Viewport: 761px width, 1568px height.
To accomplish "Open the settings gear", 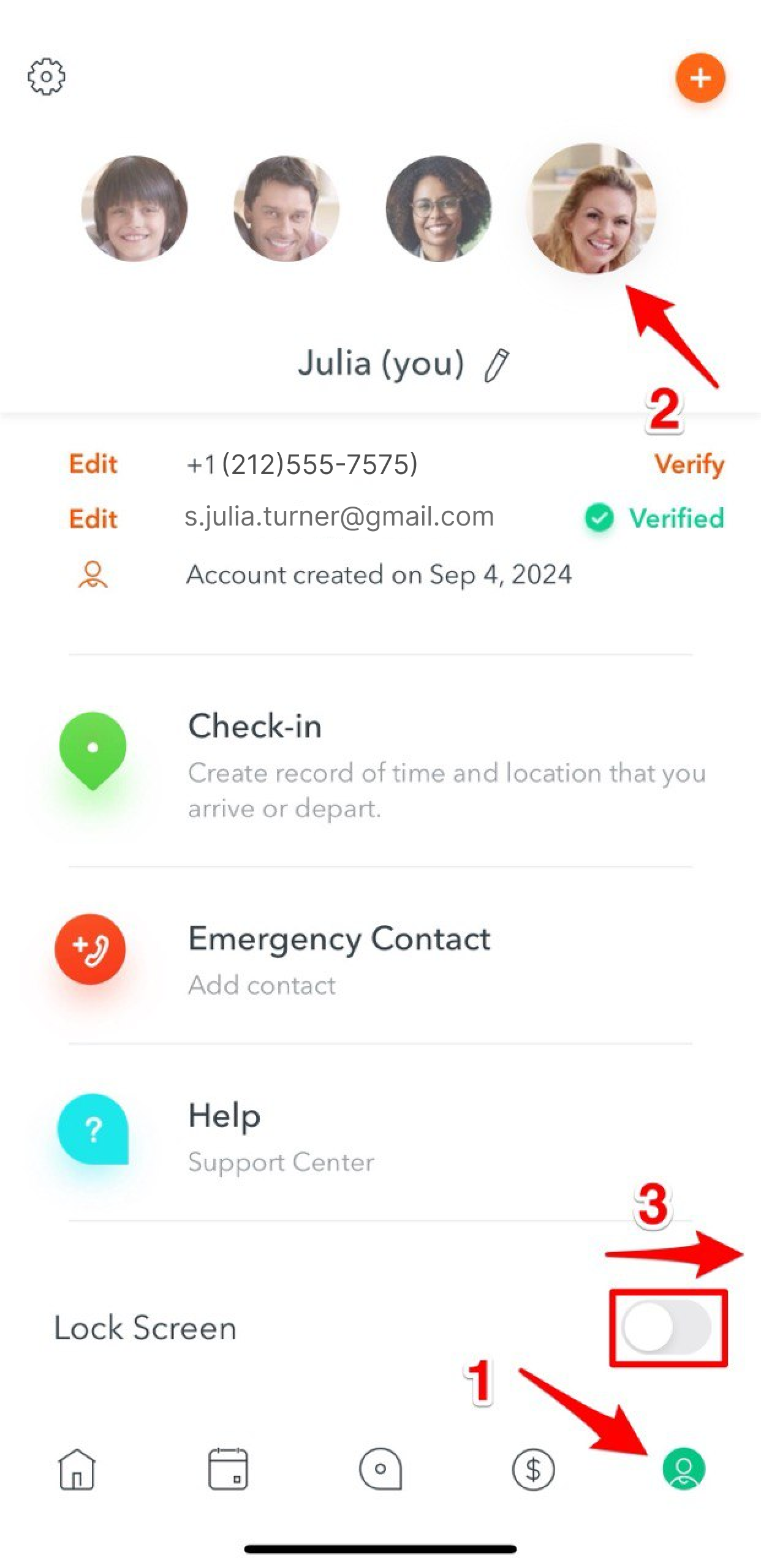I will coord(47,77).
